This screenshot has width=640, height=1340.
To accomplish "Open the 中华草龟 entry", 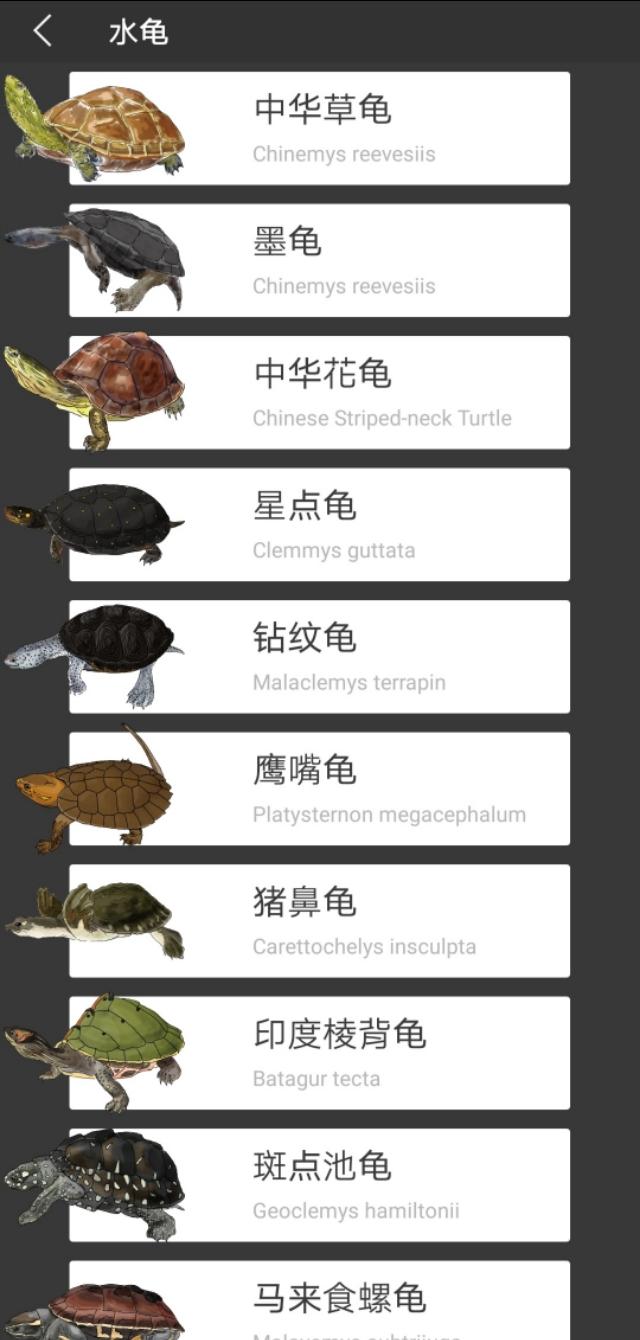I will pyautogui.click(x=320, y=128).
